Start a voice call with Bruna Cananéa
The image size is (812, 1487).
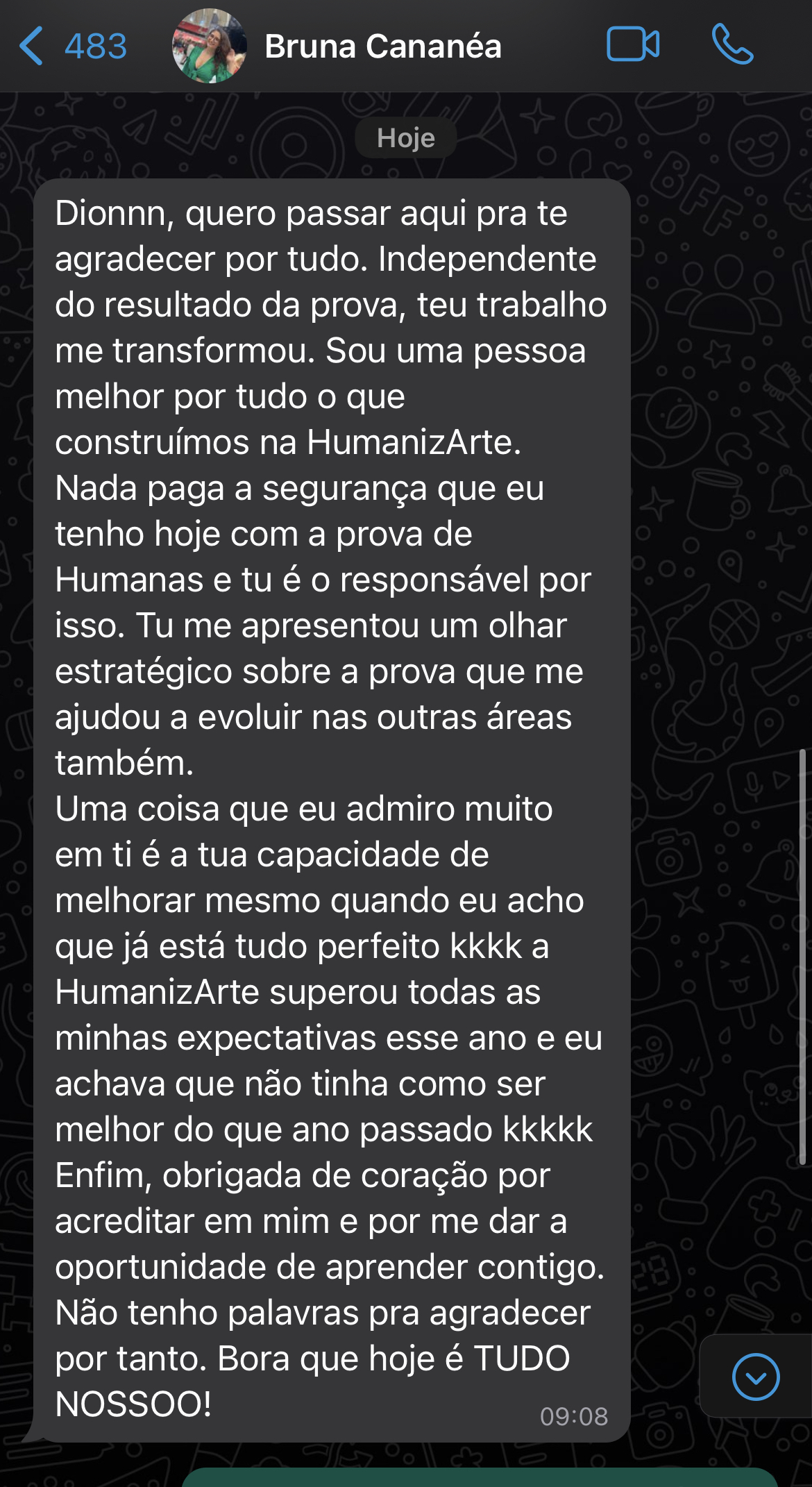(x=732, y=45)
